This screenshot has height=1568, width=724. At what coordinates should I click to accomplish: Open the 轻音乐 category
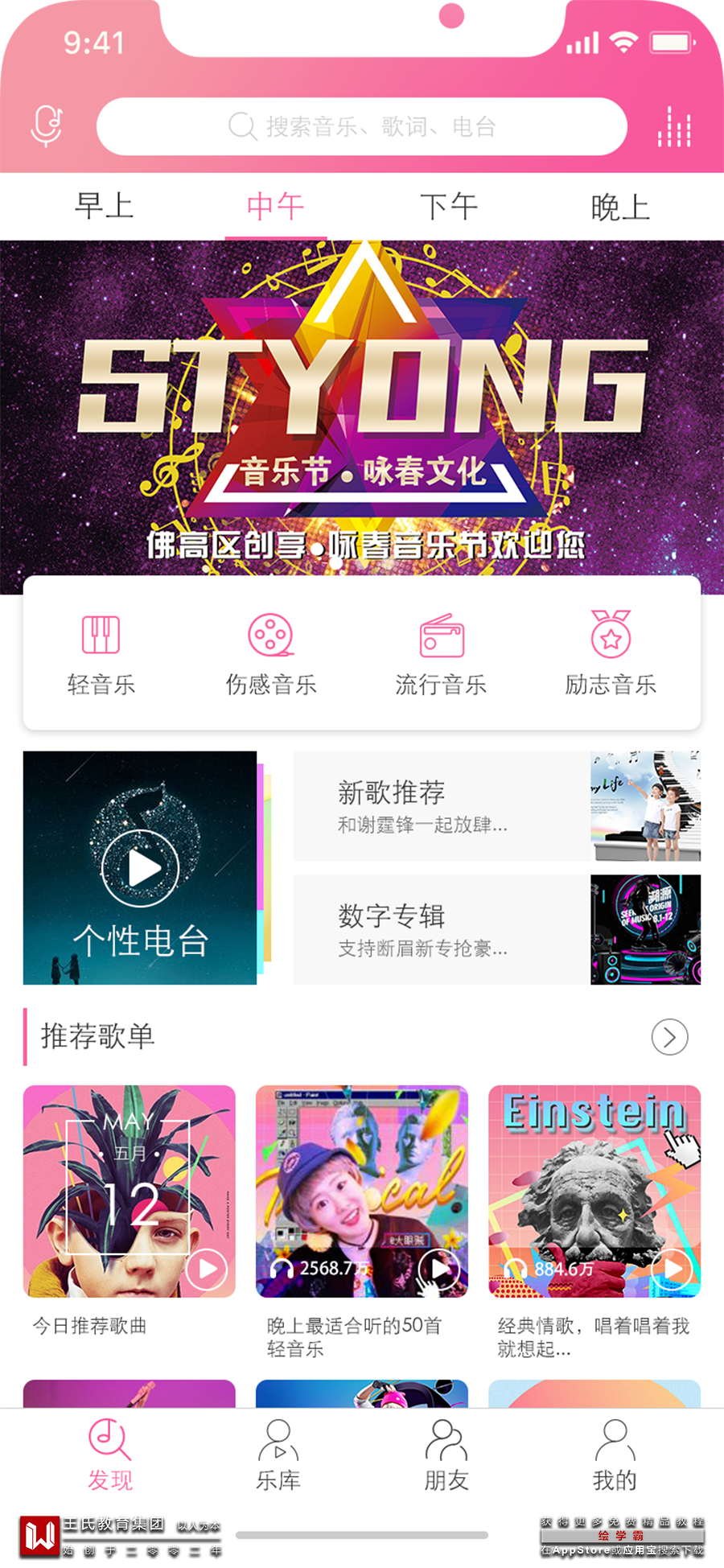(101, 653)
